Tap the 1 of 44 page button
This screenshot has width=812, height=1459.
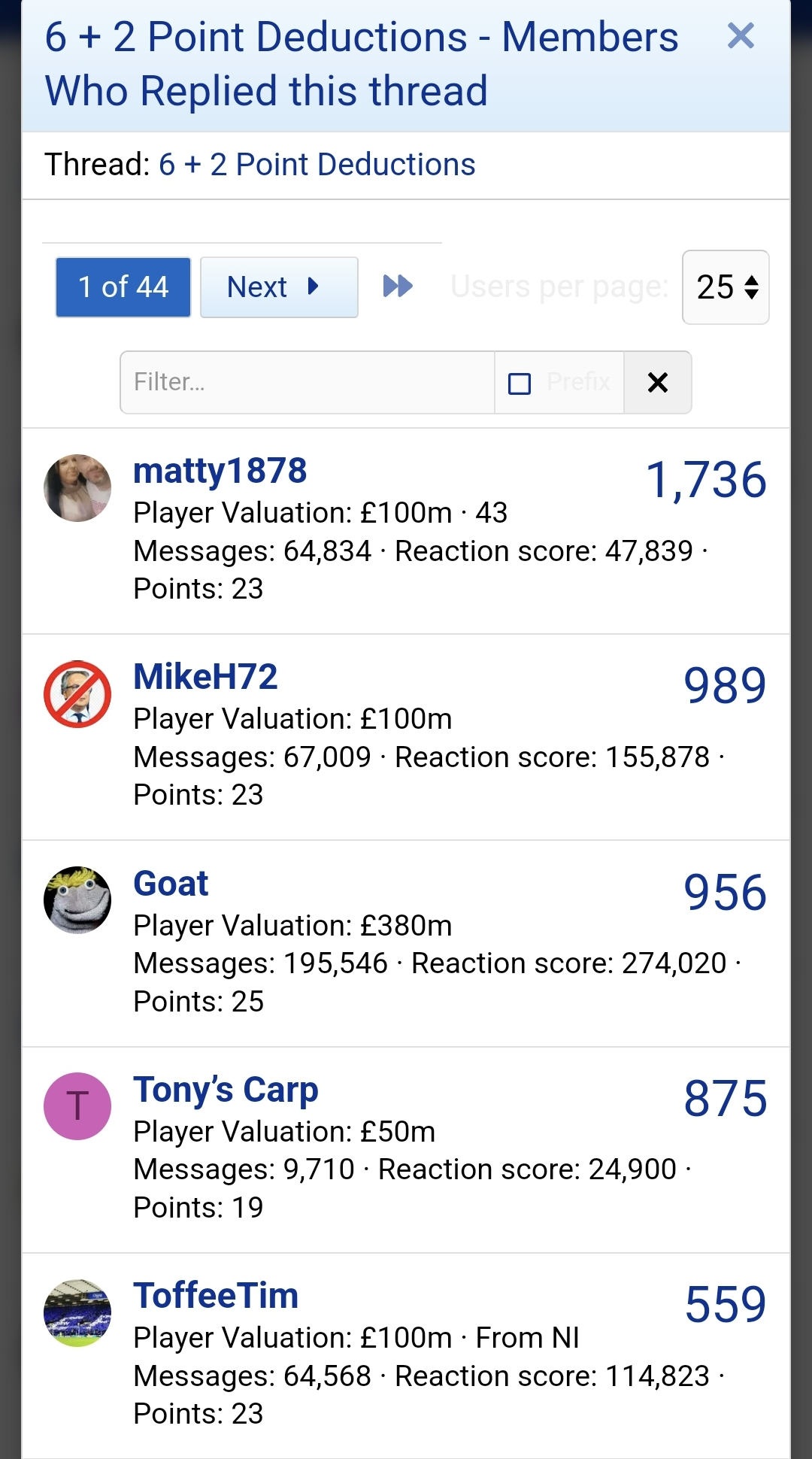tap(123, 287)
